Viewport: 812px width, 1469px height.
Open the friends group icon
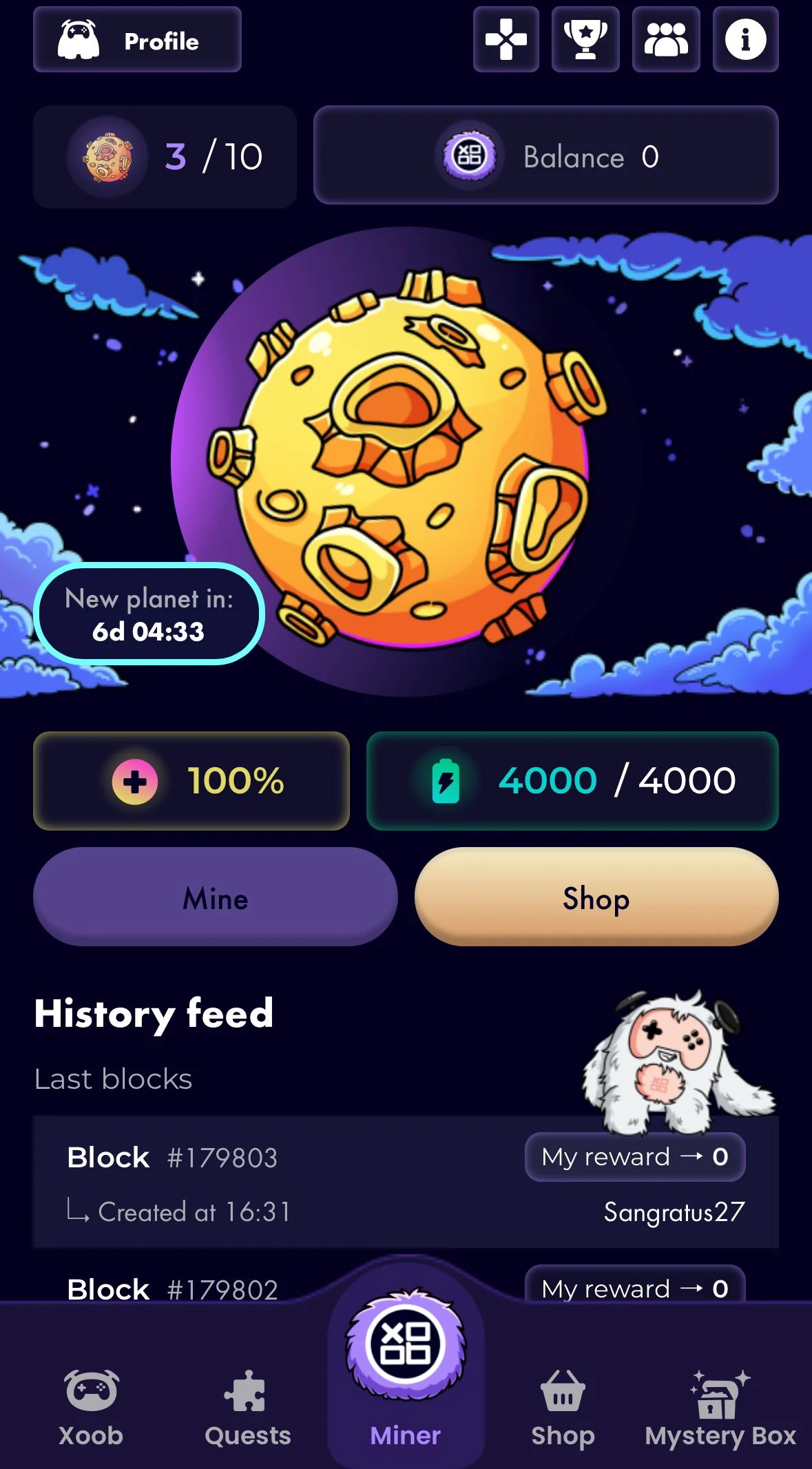coord(666,40)
